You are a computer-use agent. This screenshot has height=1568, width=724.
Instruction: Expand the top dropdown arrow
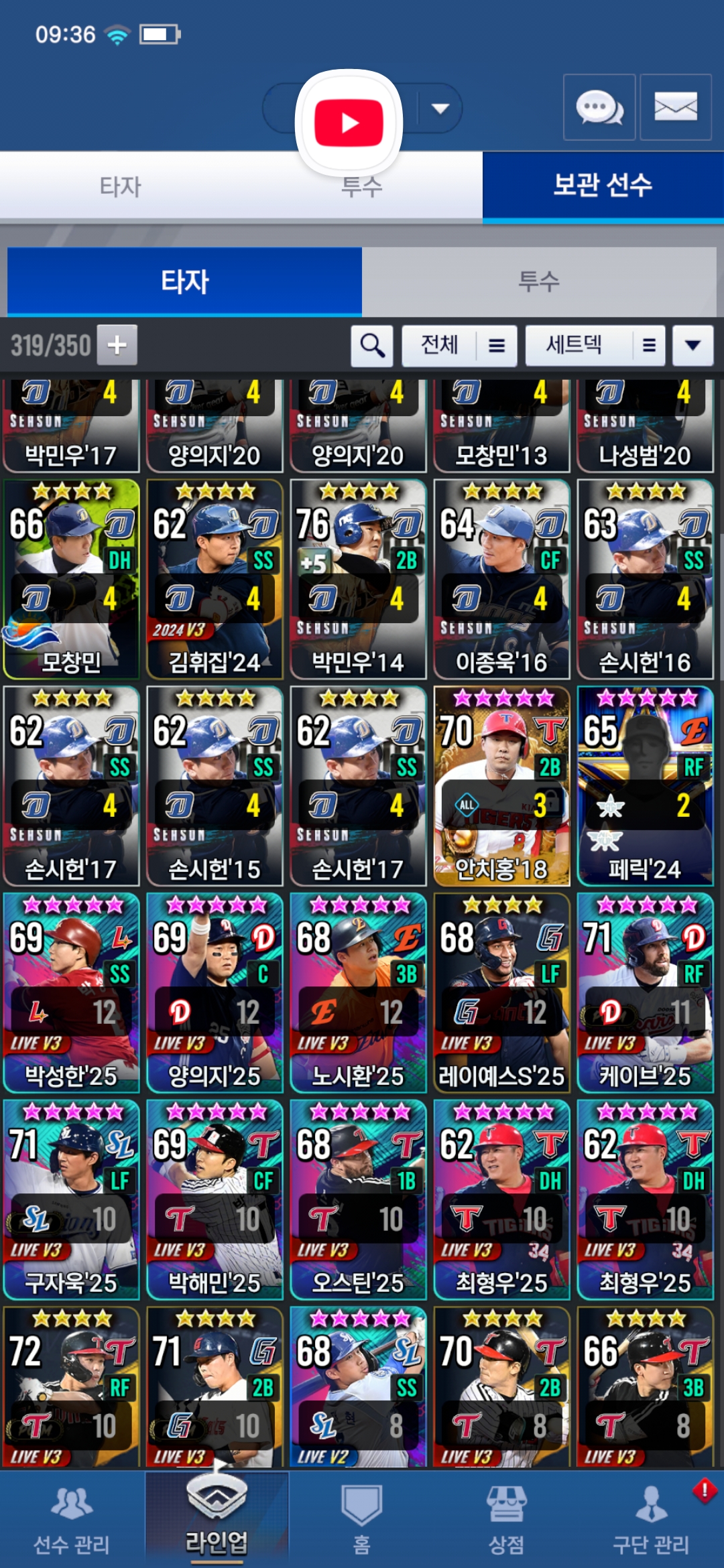tap(440, 109)
